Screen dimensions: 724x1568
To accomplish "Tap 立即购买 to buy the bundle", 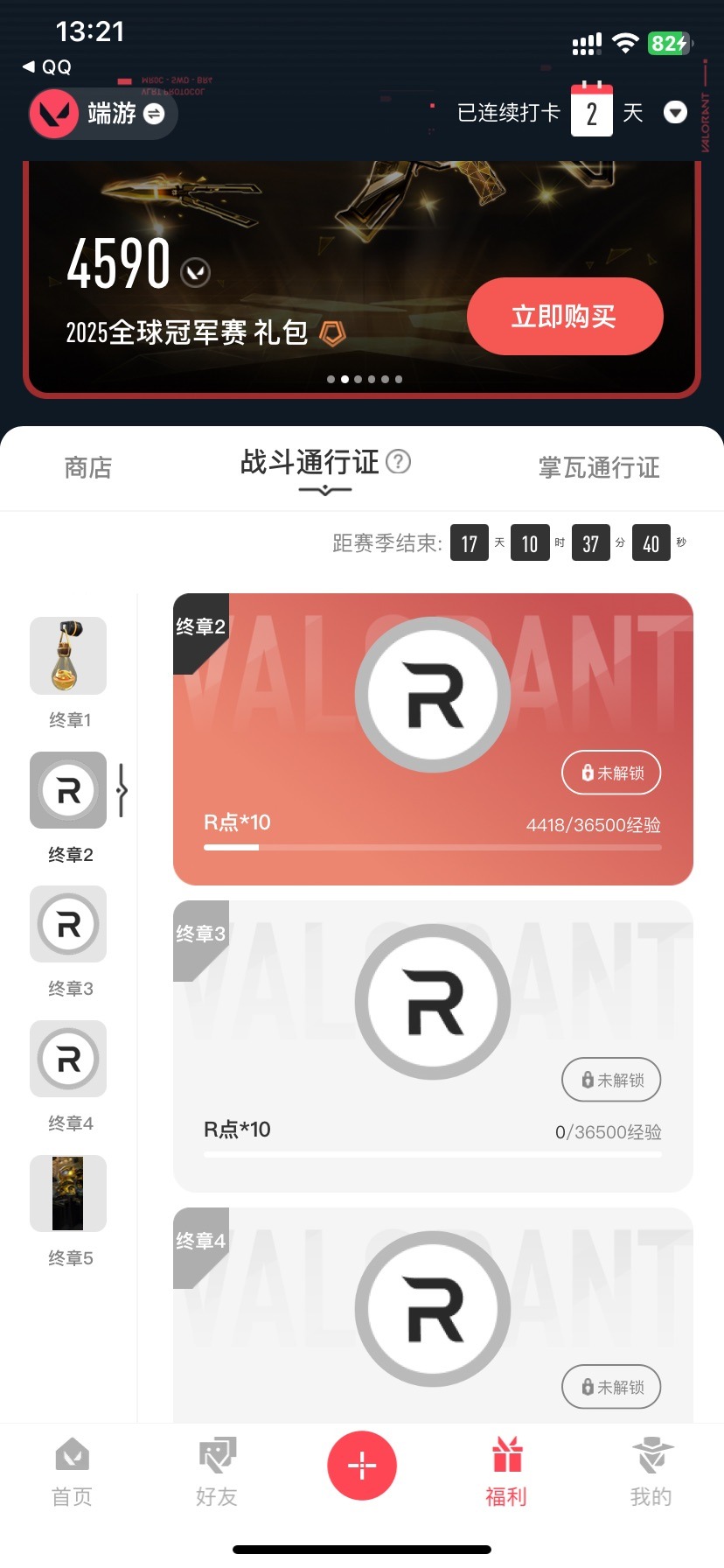I will tap(564, 316).
